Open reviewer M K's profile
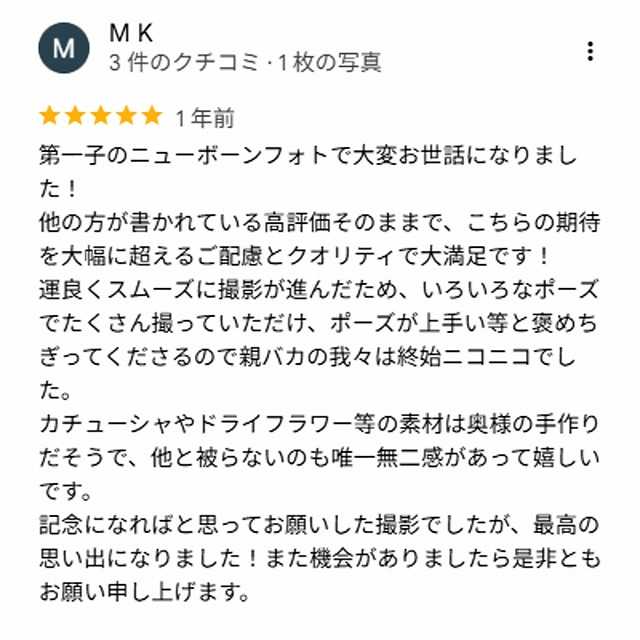This screenshot has width=640, height=640. pos(64,50)
